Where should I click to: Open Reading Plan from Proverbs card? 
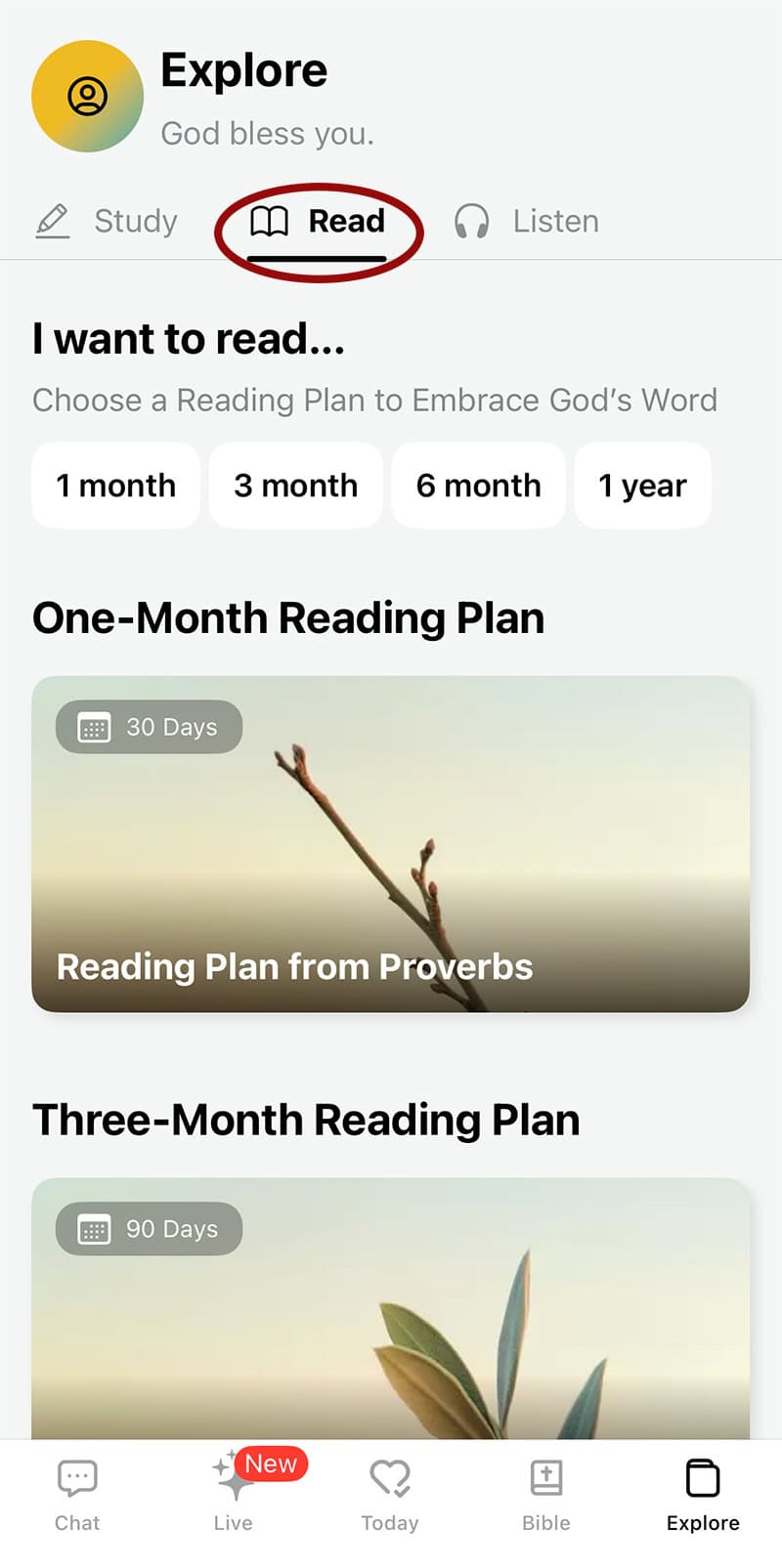[391, 843]
